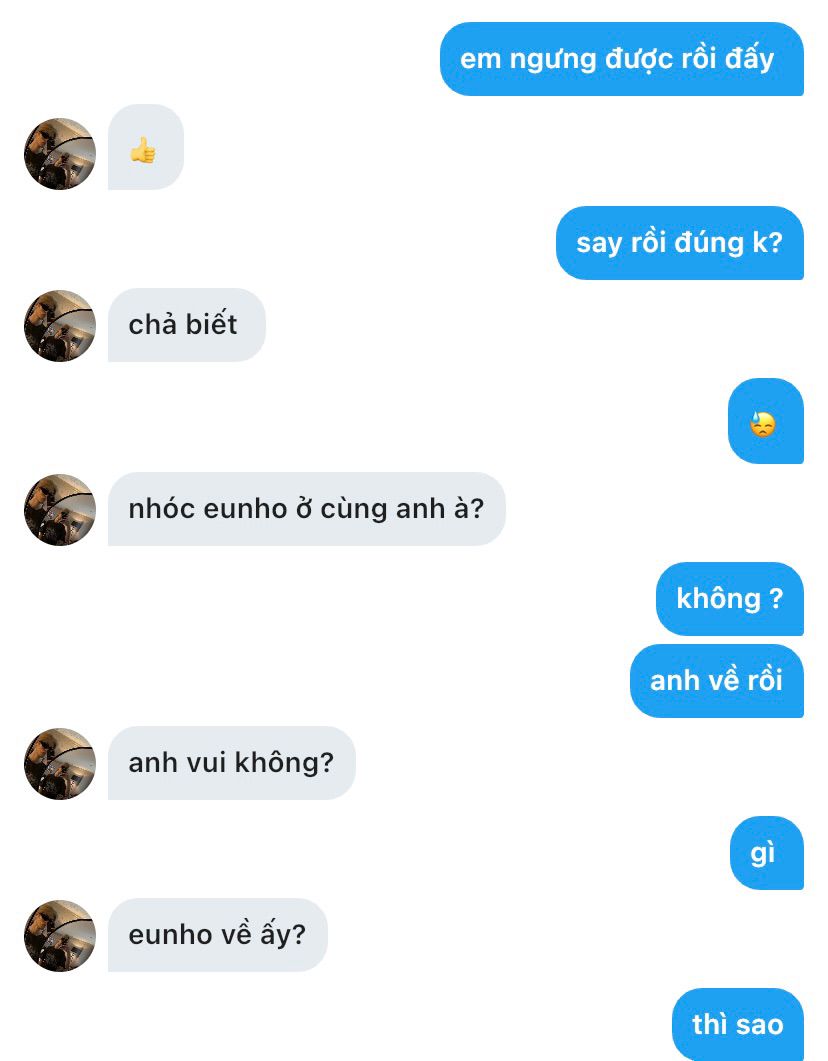Open sender's avatar beside thumbs-up message
The image size is (828, 1061).
pyautogui.click(x=60, y=154)
